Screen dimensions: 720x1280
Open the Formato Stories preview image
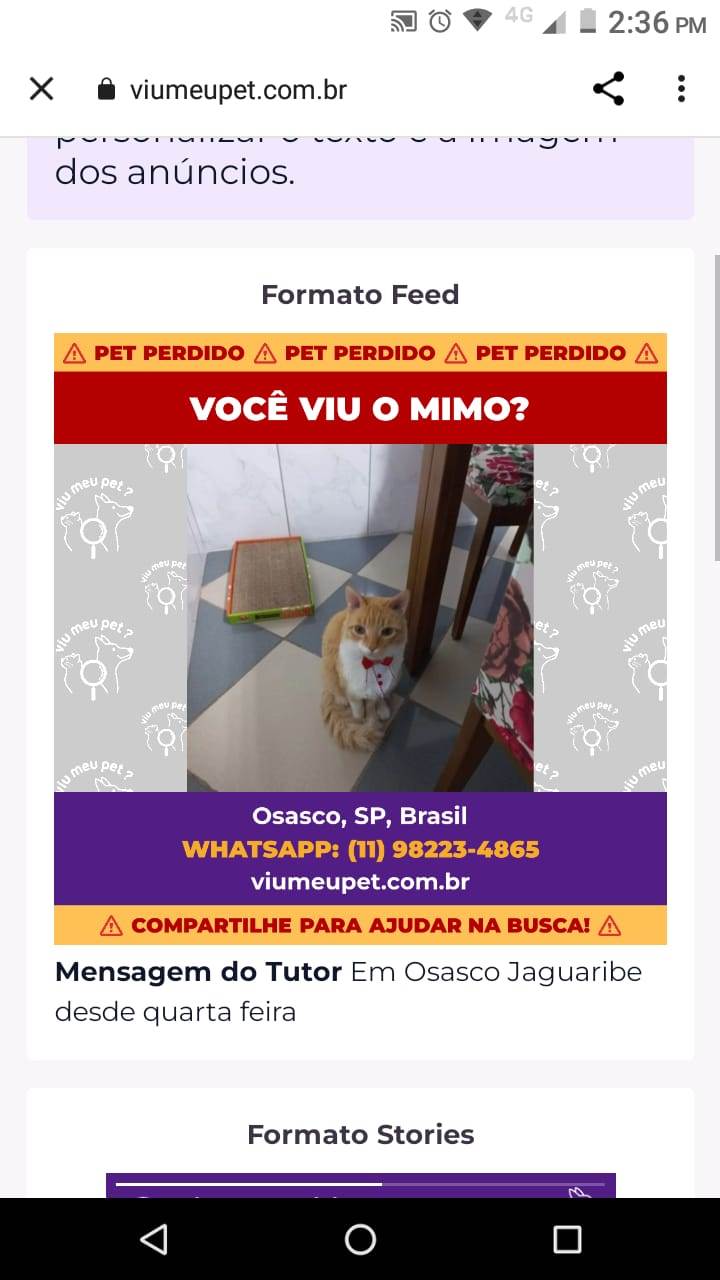[x=360, y=1185]
